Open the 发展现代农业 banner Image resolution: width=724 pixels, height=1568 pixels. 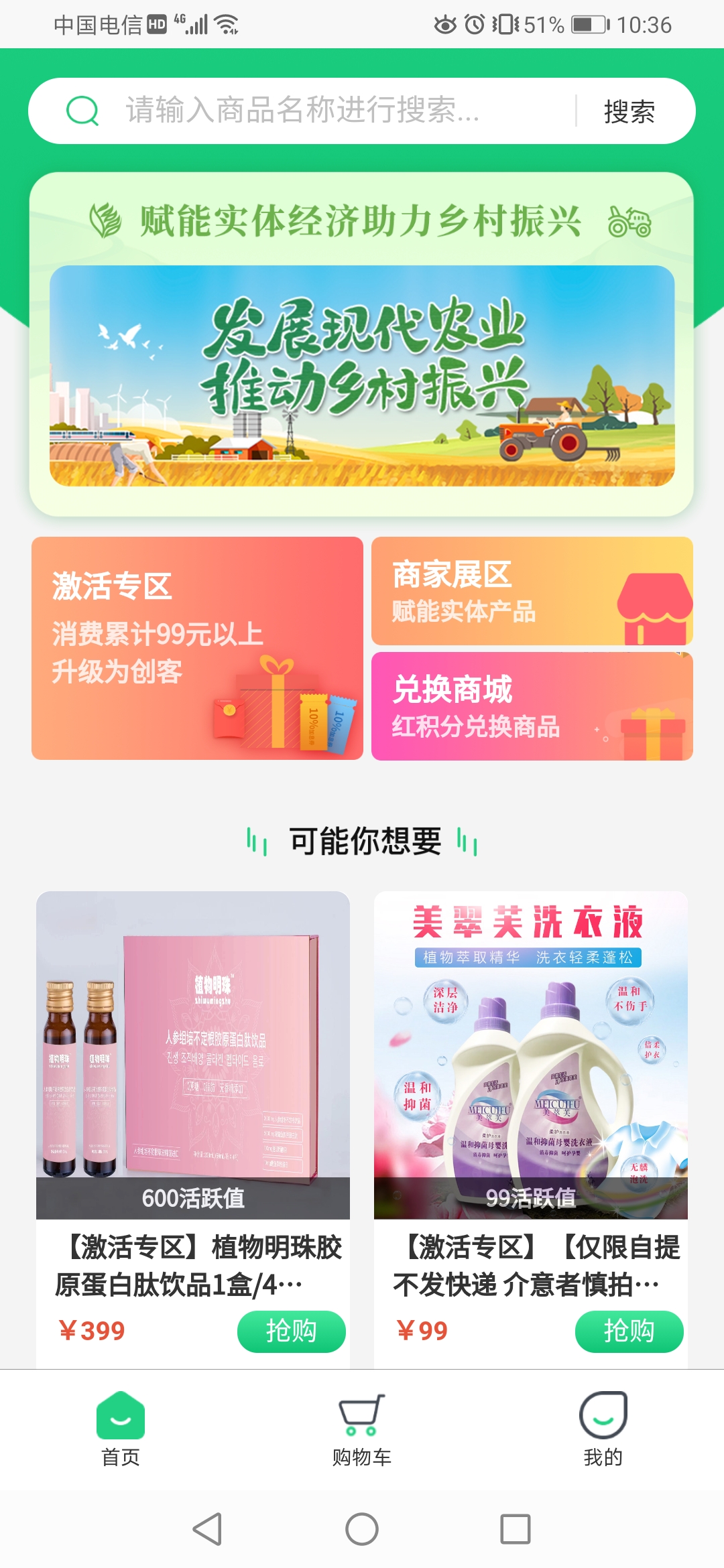coord(362,376)
